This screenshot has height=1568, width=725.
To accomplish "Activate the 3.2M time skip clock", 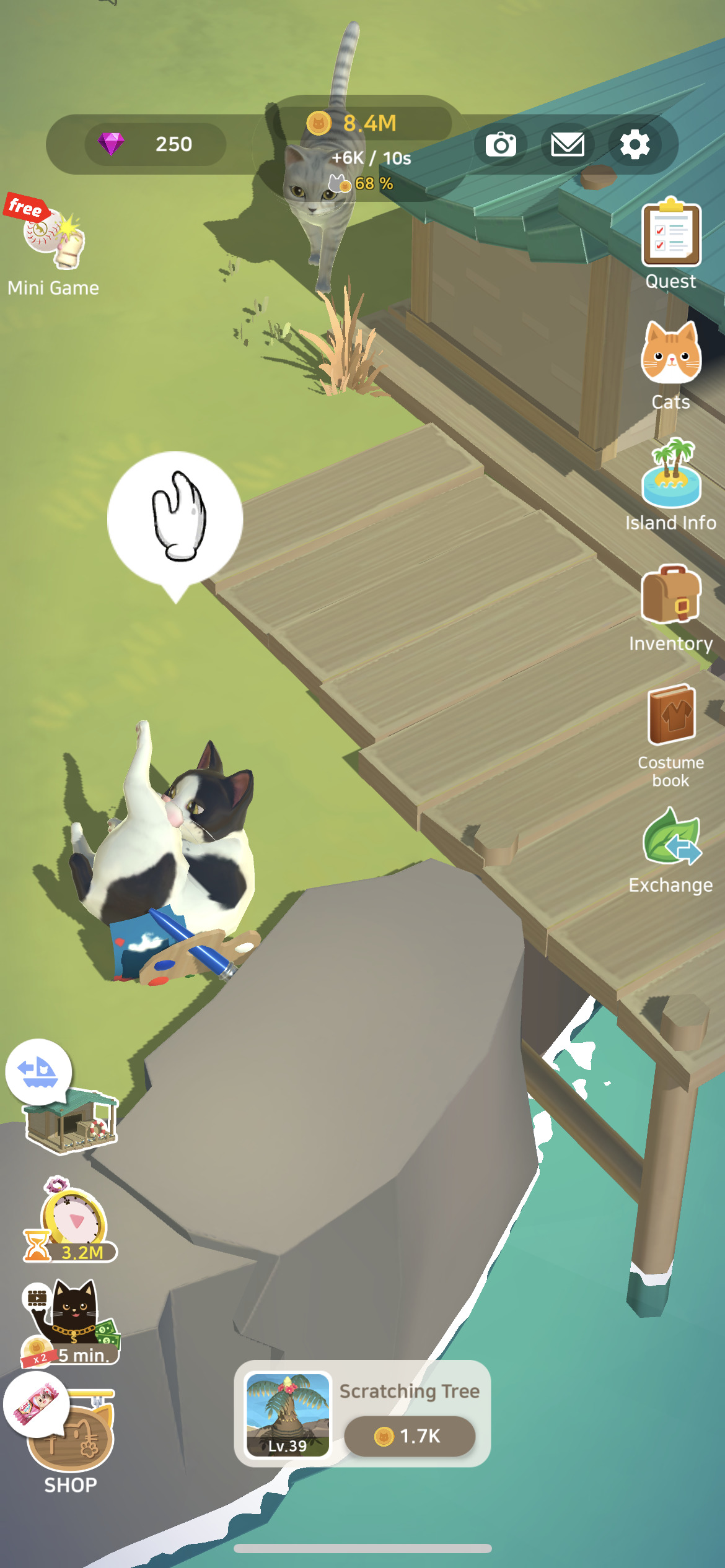I will (x=71, y=1220).
